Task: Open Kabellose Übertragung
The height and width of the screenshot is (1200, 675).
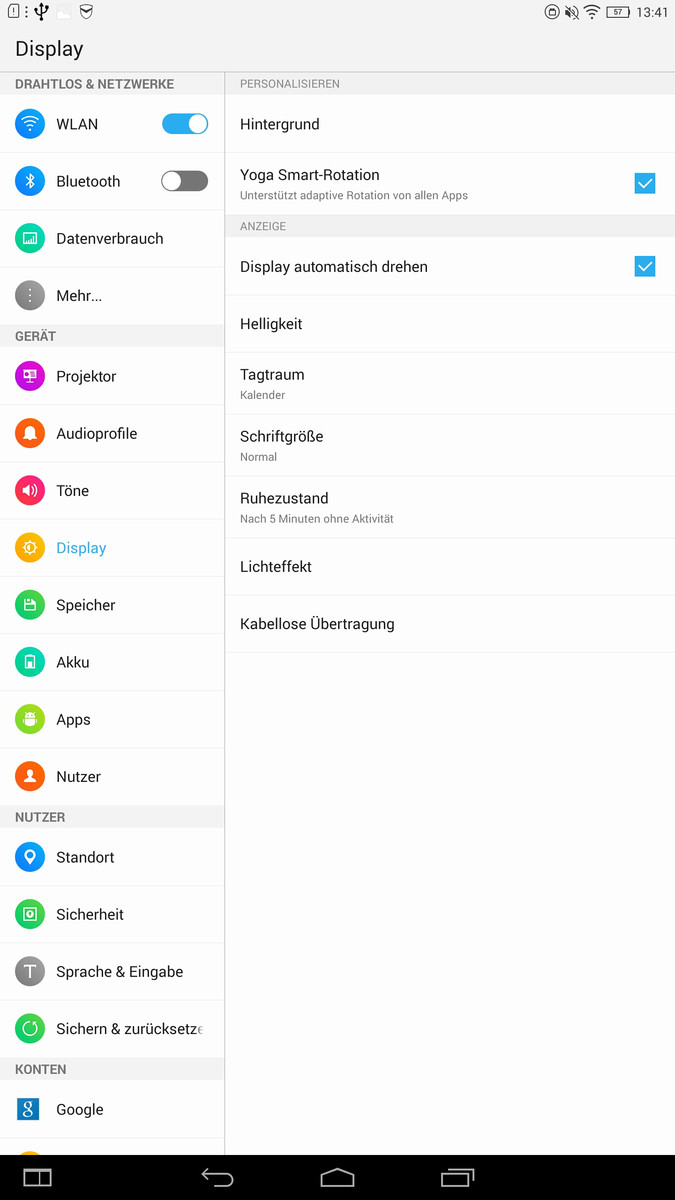Action: [450, 624]
